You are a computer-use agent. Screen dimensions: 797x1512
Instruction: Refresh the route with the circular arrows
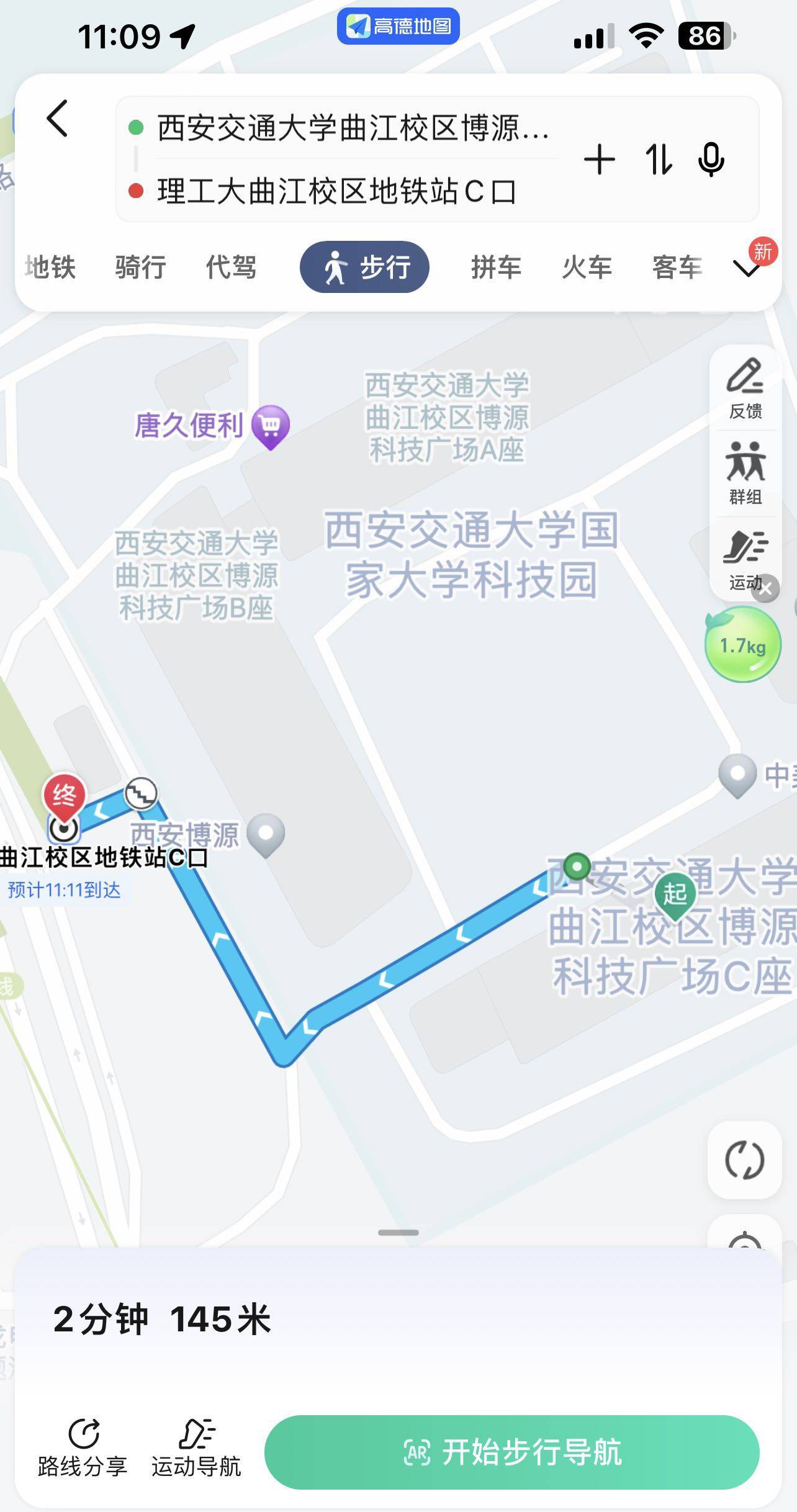pyautogui.click(x=744, y=1160)
